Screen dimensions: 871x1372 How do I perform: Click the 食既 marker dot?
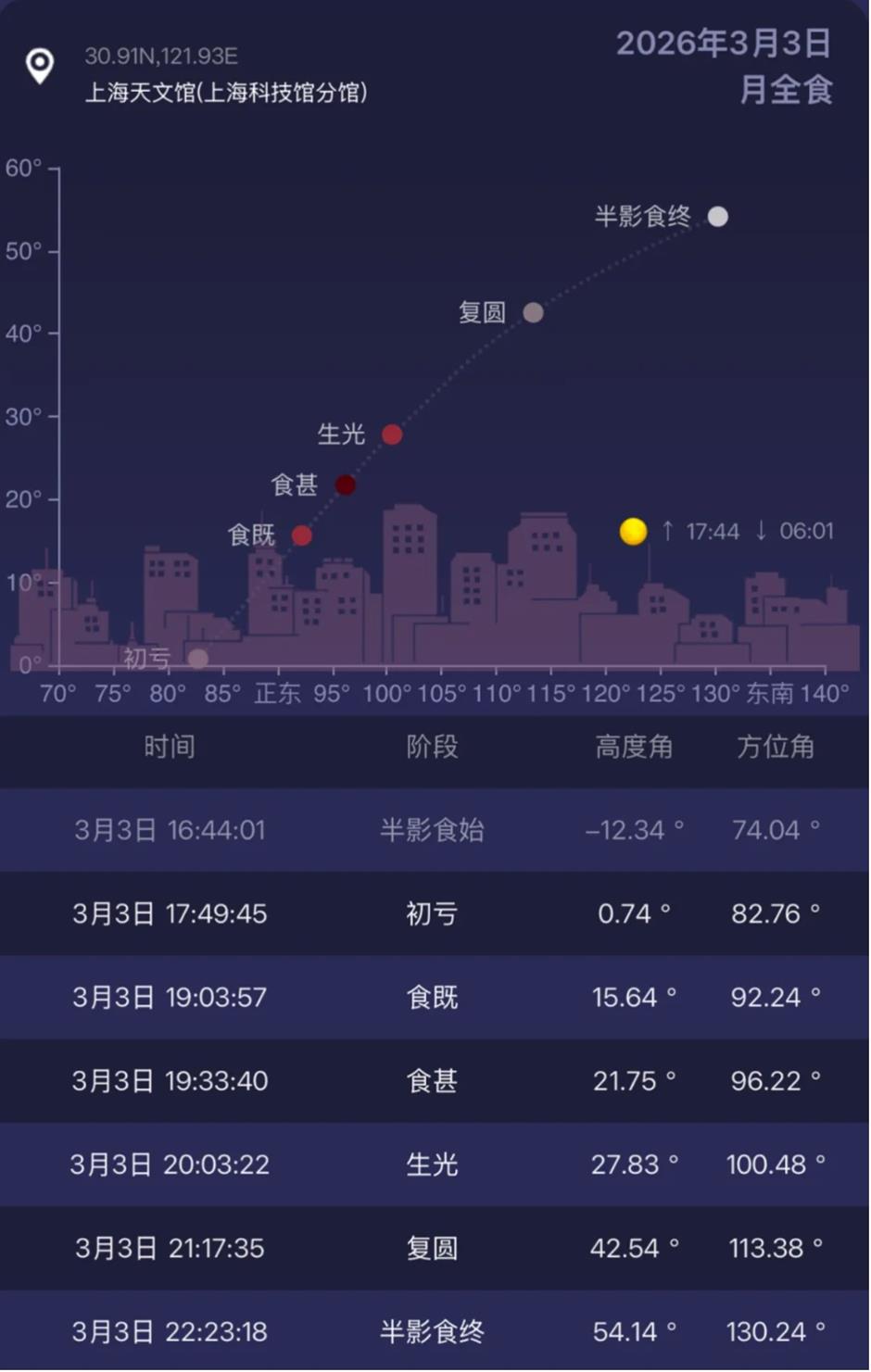coord(301,535)
